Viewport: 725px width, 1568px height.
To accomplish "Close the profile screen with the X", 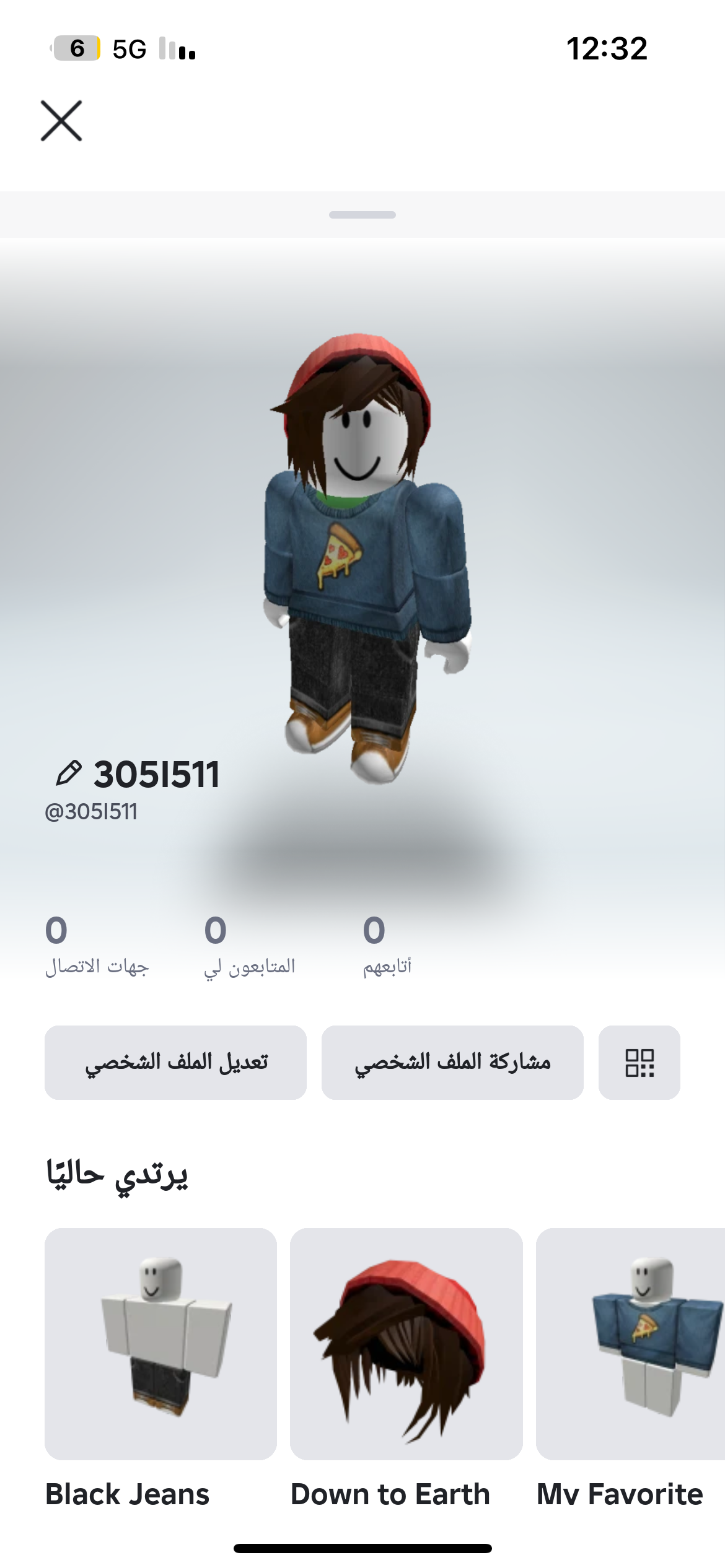I will click(61, 121).
